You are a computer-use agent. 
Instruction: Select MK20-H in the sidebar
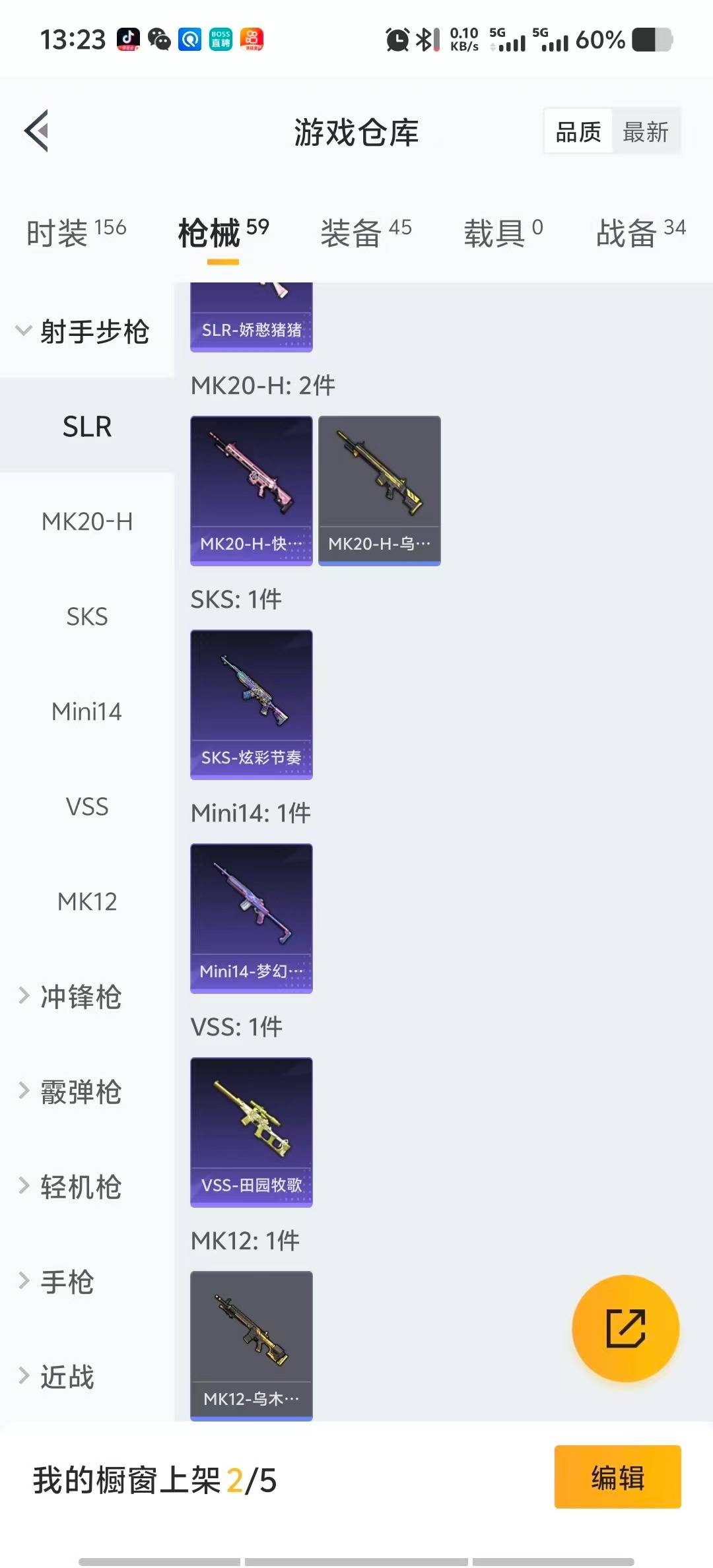(86, 521)
